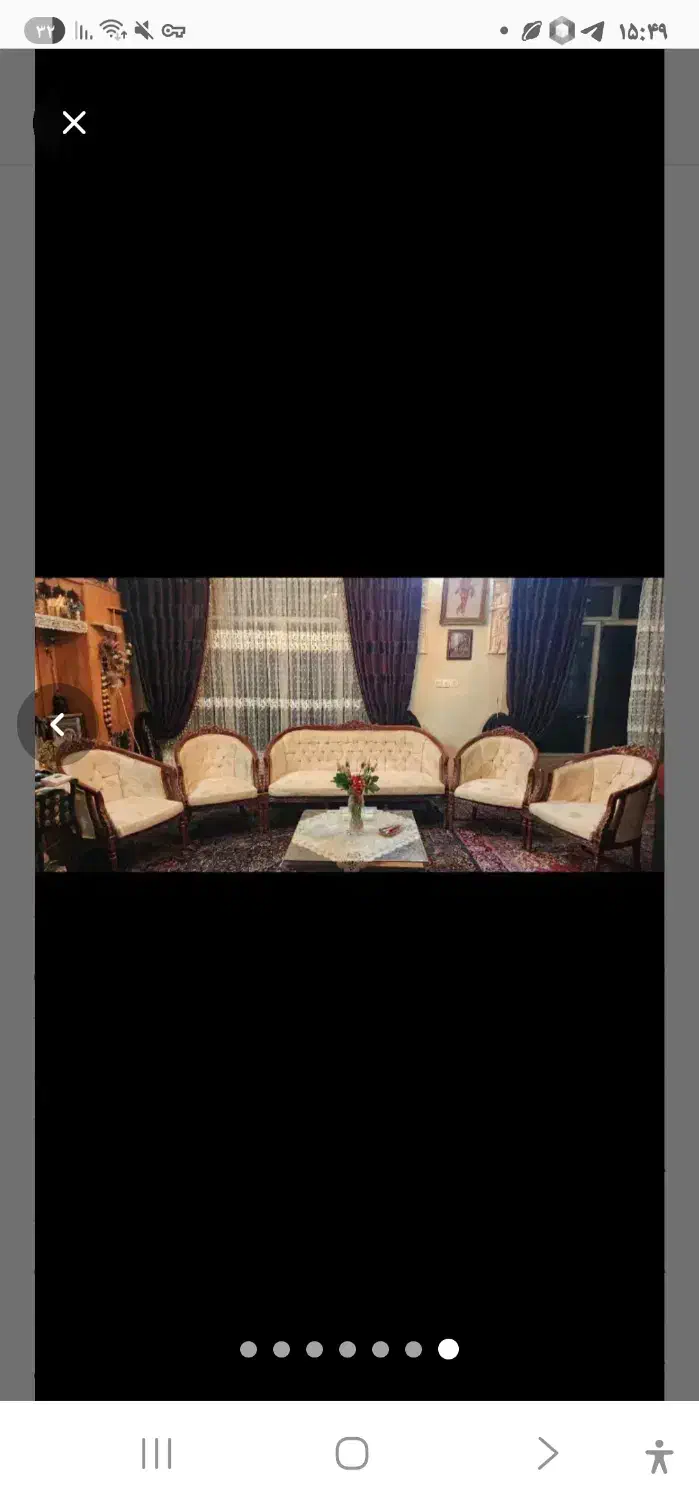The height and width of the screenshot is (1500, 699).
Task: Open the accessibility shortcut icon
Action: pos(659,1456)
